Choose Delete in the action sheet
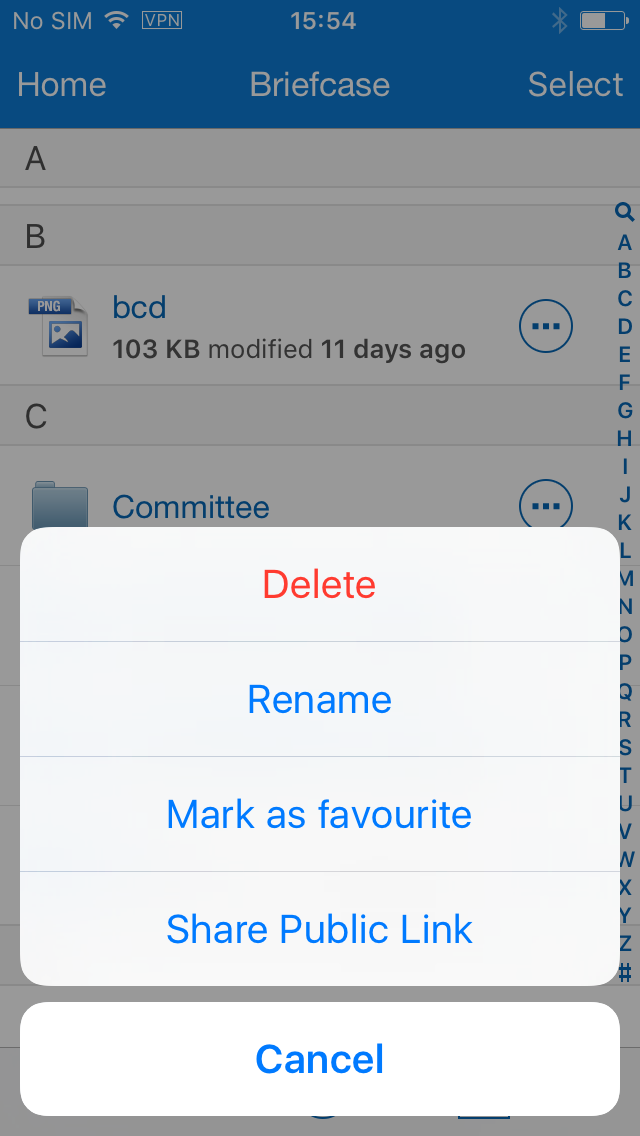Image resolution: width=640 pixels, height=1136 pixels. [320, 585]
